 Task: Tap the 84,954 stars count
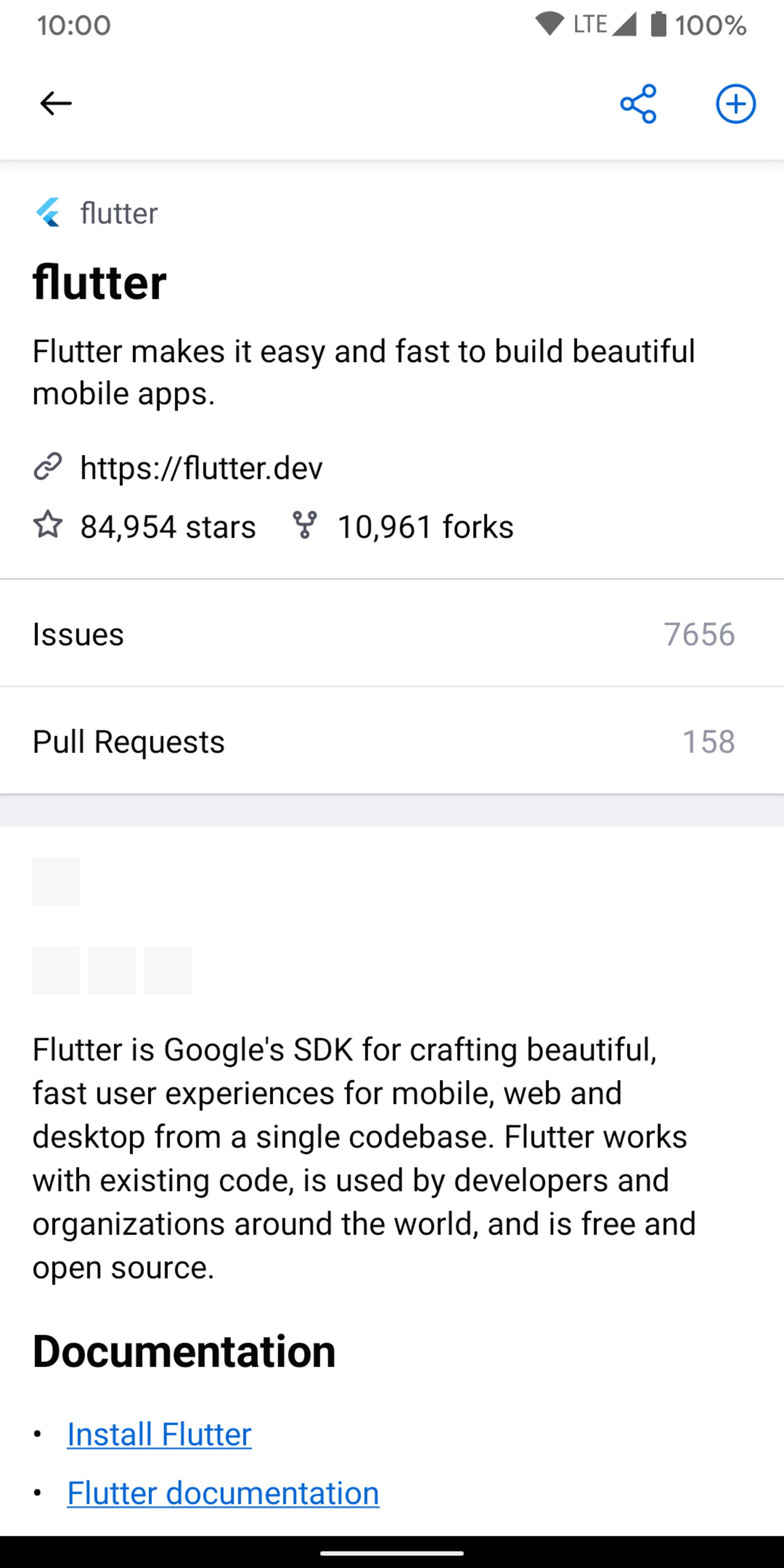click(x=167, y=526)
